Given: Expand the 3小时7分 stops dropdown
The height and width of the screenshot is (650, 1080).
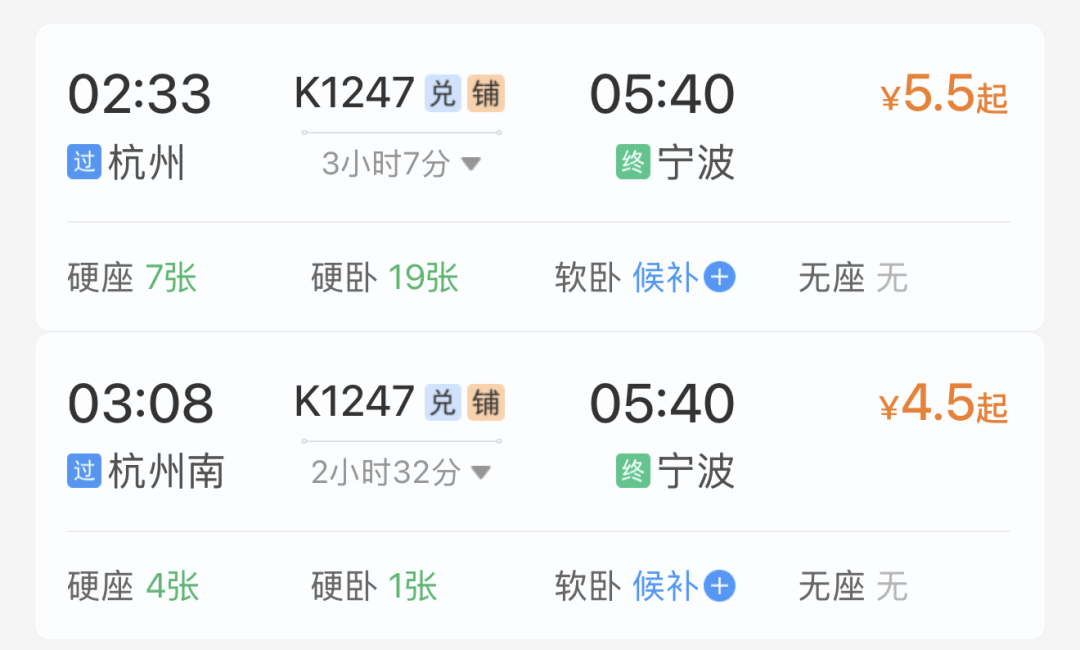Looking at the screenshot, I should click(402, 164).
